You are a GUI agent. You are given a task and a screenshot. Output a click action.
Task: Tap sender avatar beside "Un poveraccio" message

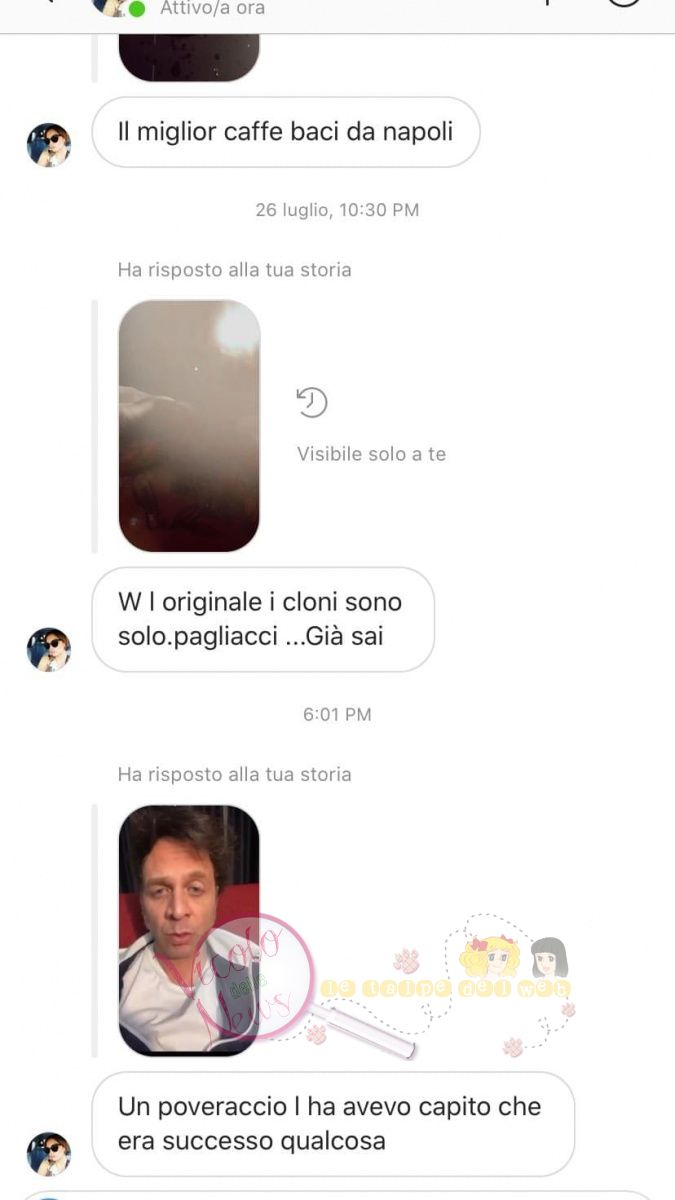(49, 1153)
